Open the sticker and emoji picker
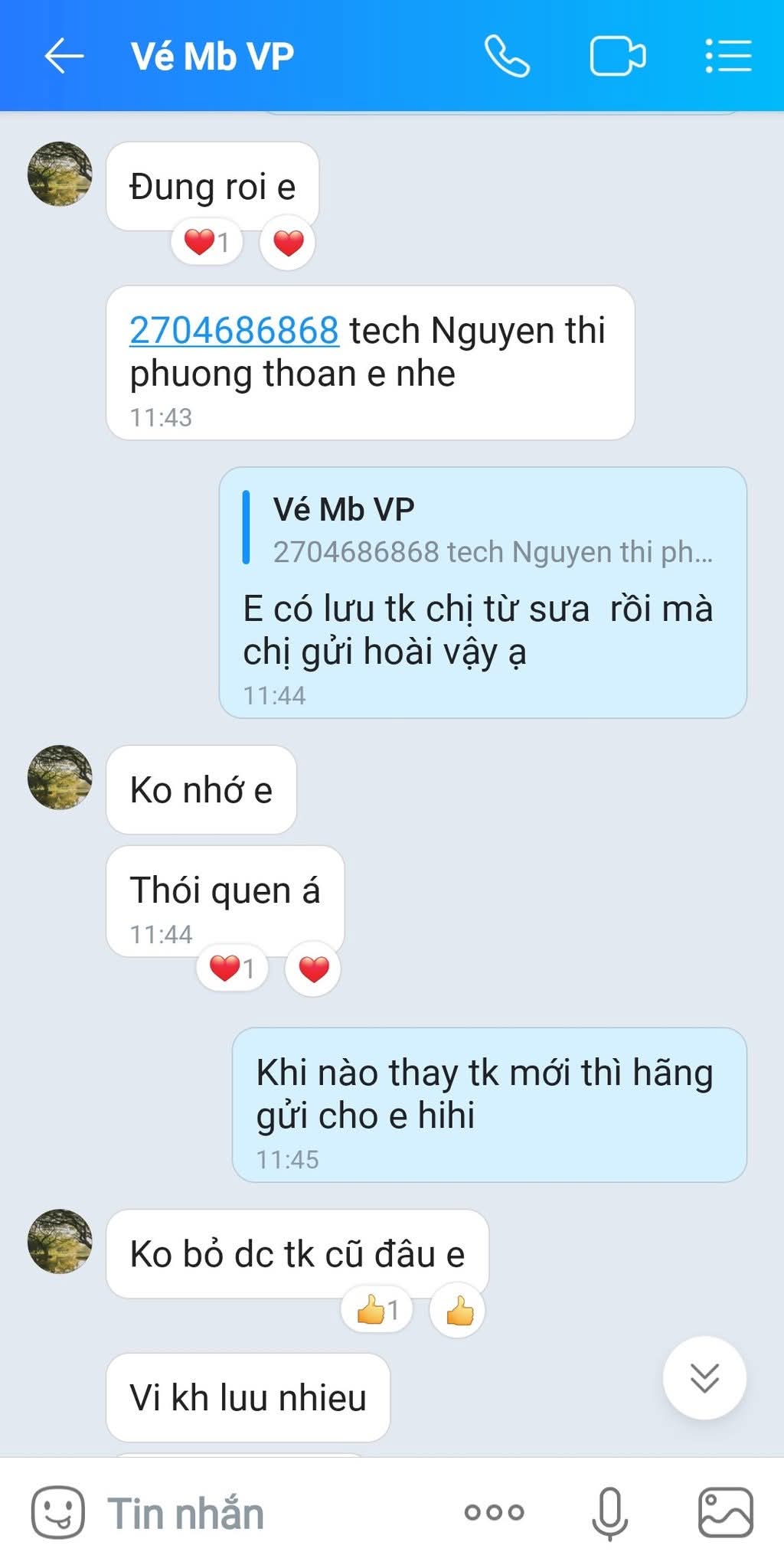Viewport: 784px width, 1568px height. click(x=57, y=1512)
